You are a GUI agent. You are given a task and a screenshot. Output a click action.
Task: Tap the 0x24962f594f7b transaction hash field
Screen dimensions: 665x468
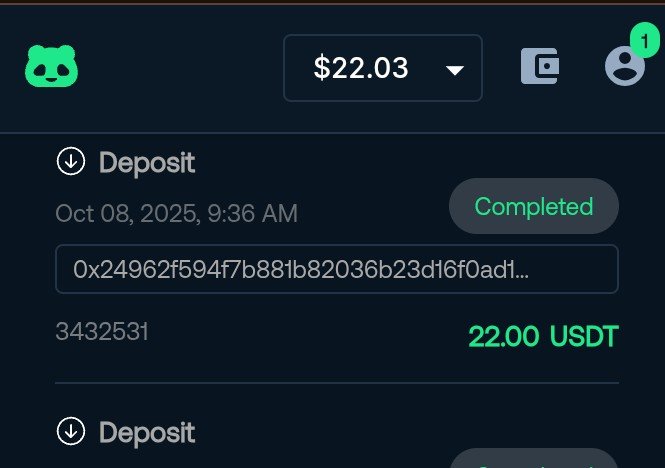(x=336, y=269)
